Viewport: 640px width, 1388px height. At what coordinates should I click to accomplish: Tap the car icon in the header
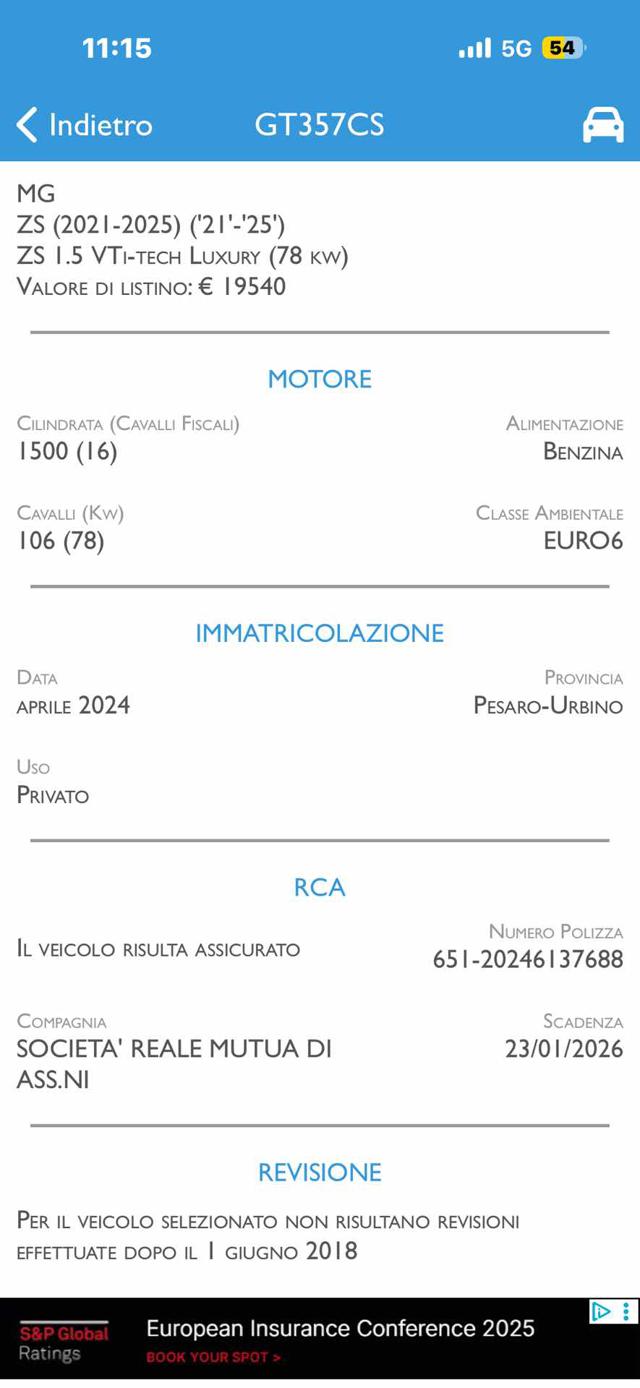[x=603, y=125]
